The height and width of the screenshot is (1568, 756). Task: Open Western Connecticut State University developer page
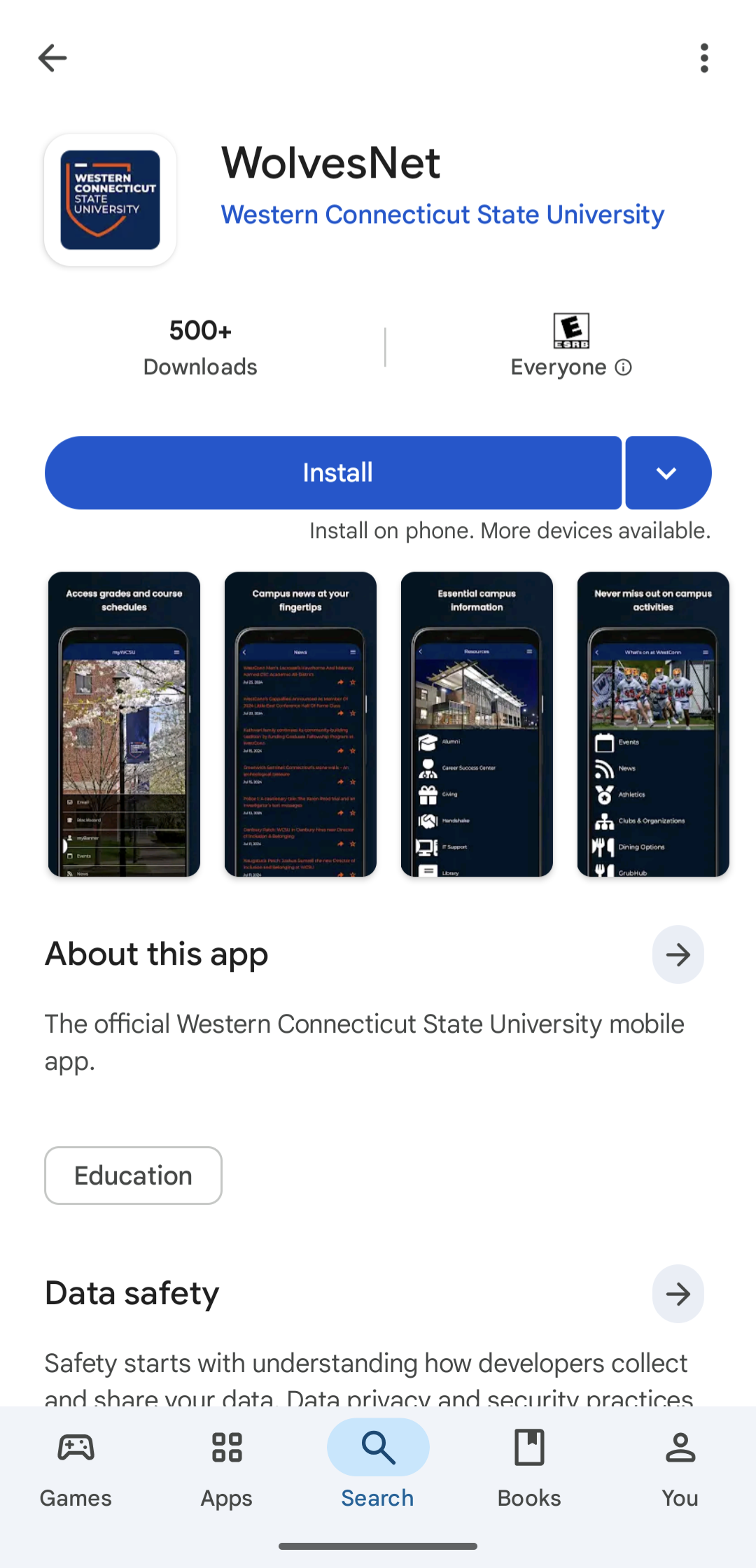[442, 214]
